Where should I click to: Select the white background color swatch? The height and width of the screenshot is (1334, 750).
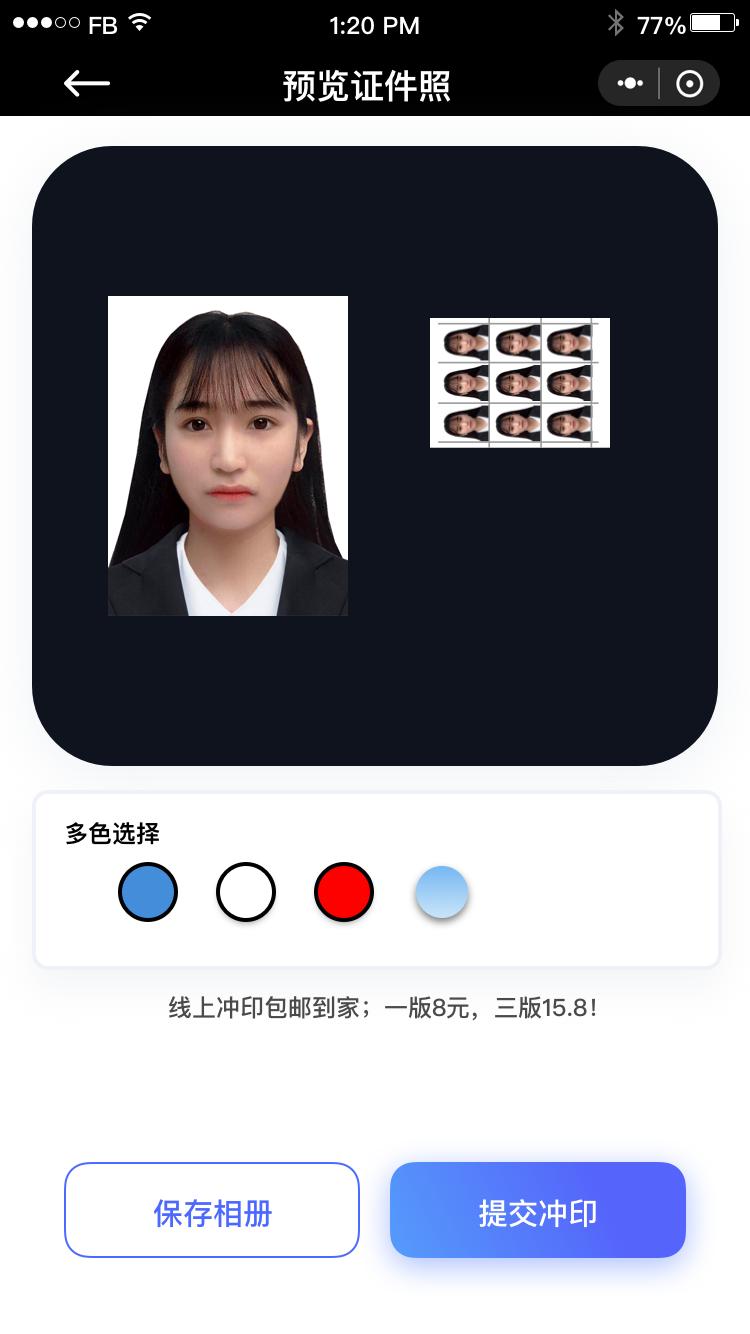pyautogui.click(x=246, y=891)
